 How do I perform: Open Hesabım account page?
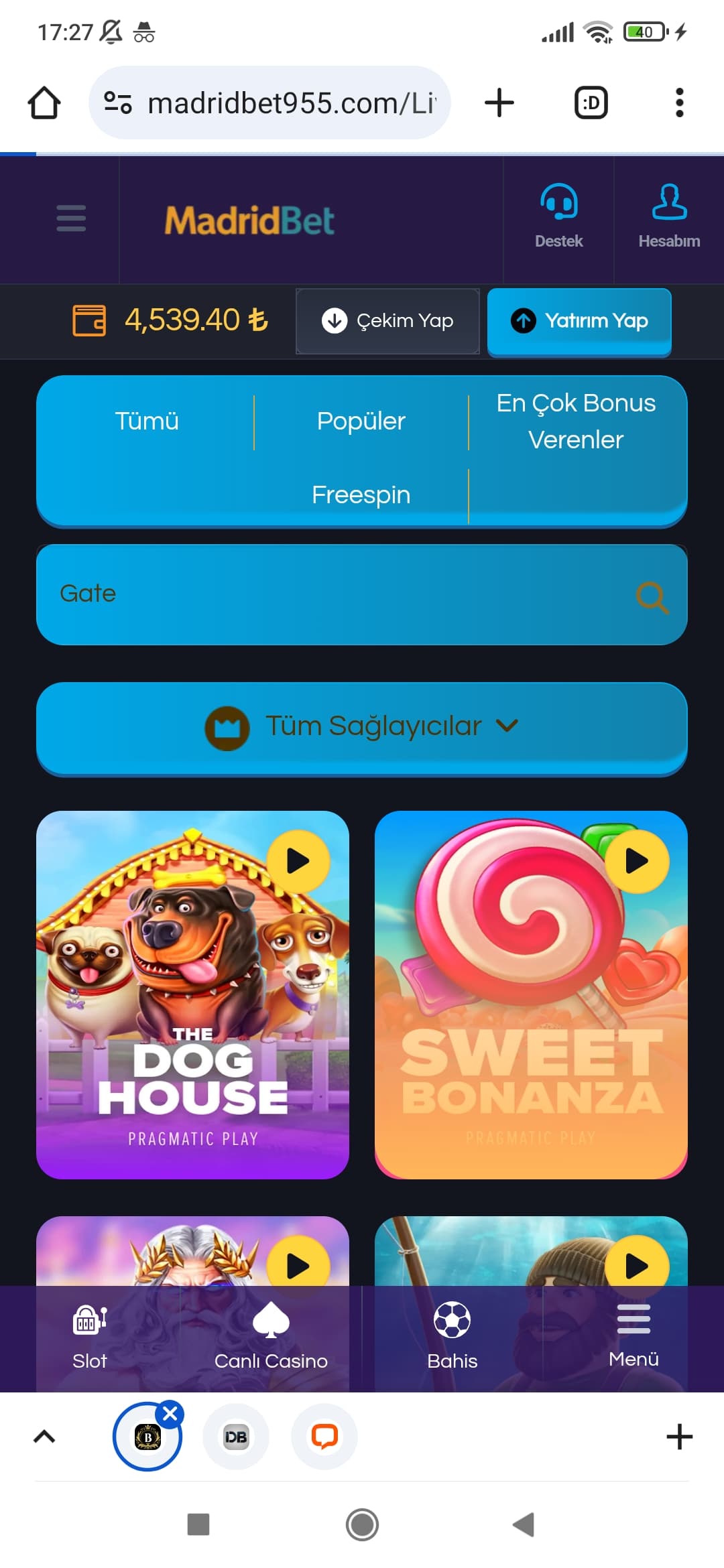coord(669,217)
